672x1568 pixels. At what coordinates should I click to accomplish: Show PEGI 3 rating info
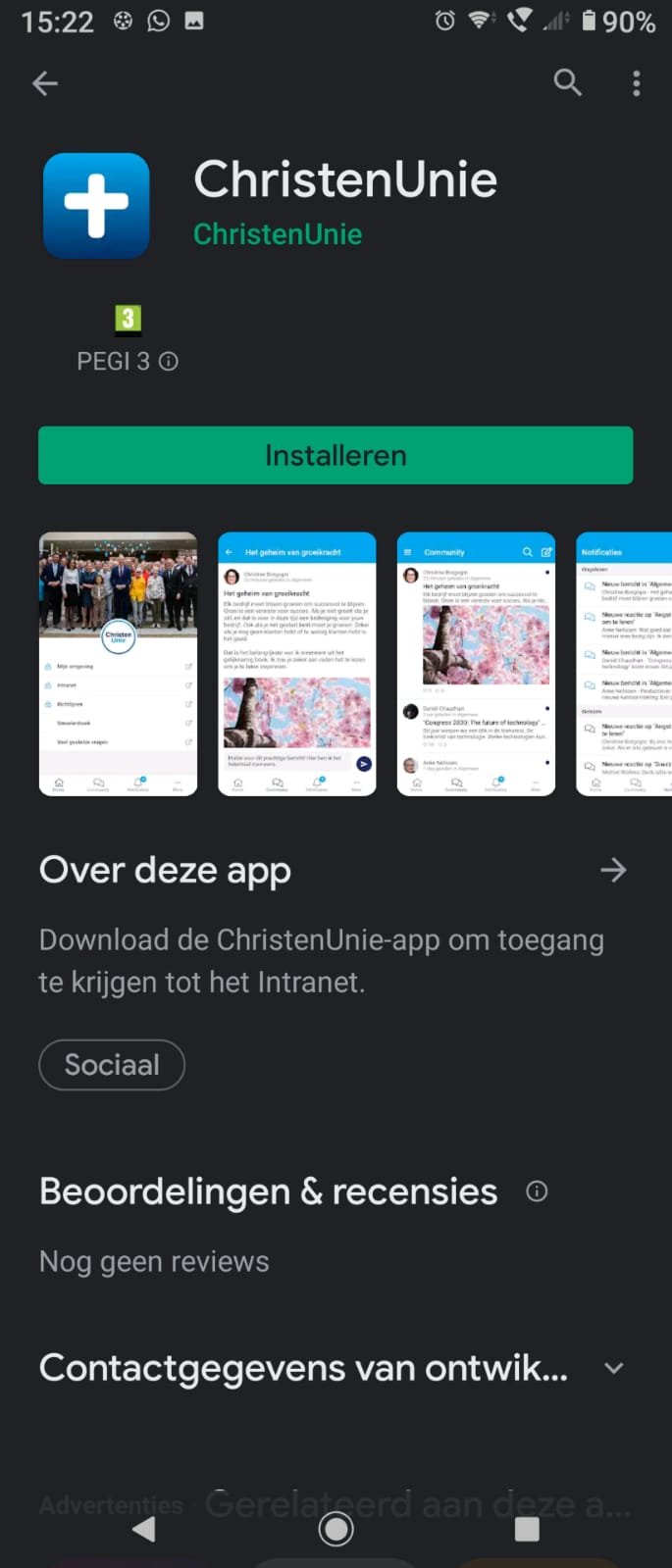[169, 362]
